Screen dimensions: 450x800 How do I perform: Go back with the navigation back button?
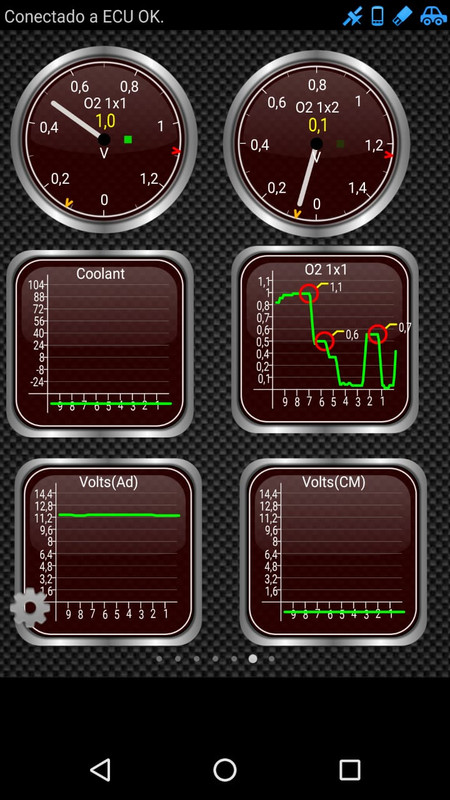(100, 769)
